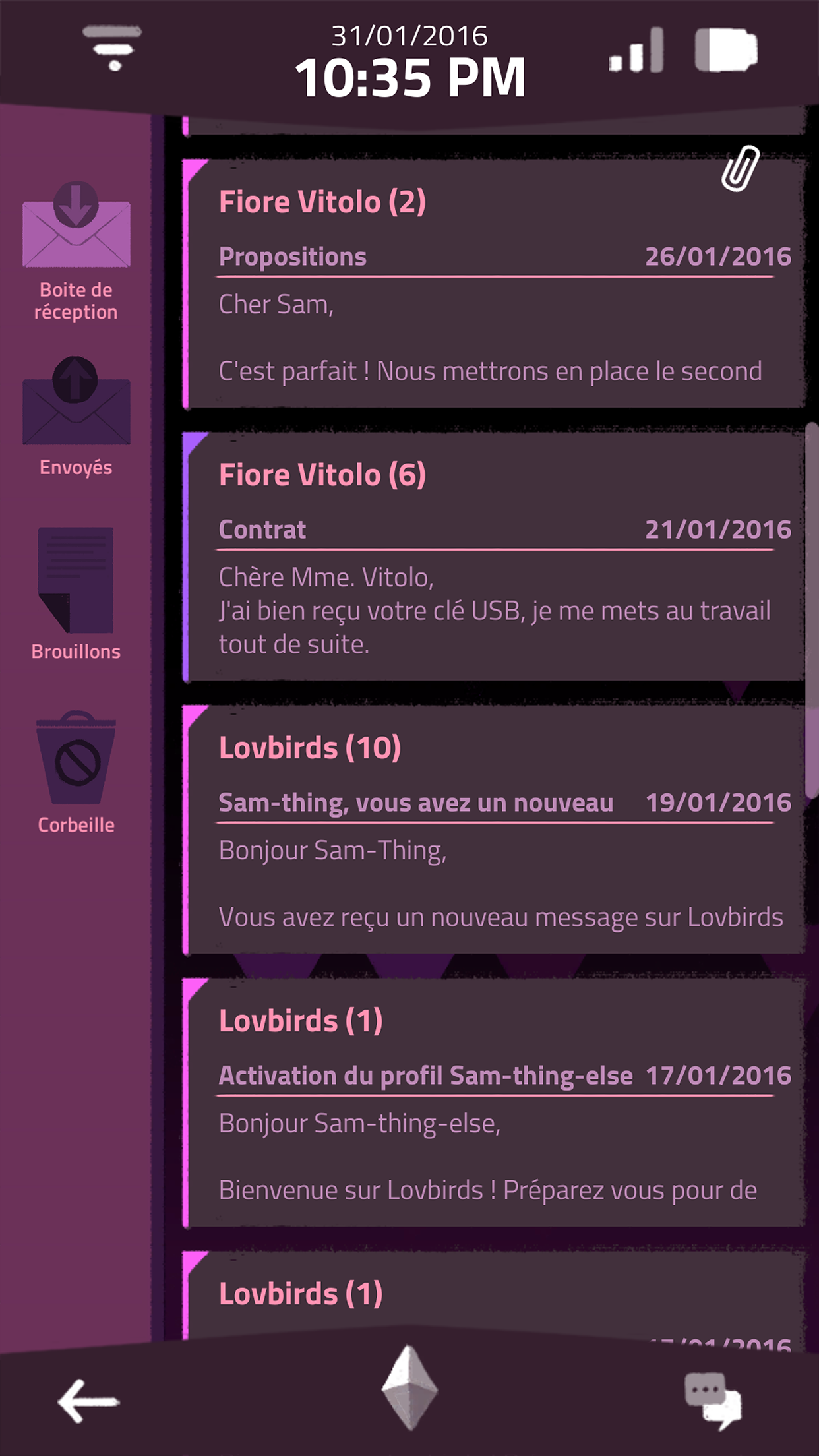The width and height of the screenshot is (819, 1456).
Task: Open the Fiore Vitolo Contrat thread
Action: [x=495, y=557]
